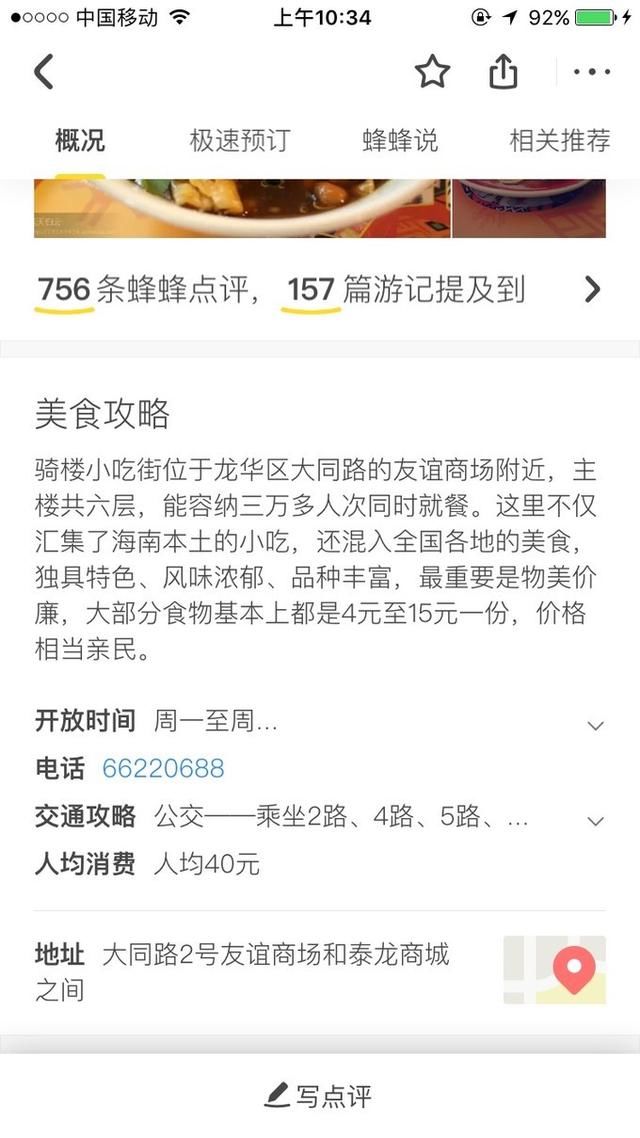Open the map thumbnail beside the address
This screenshot has height=1138, width=640.
(x=554, y=970)
